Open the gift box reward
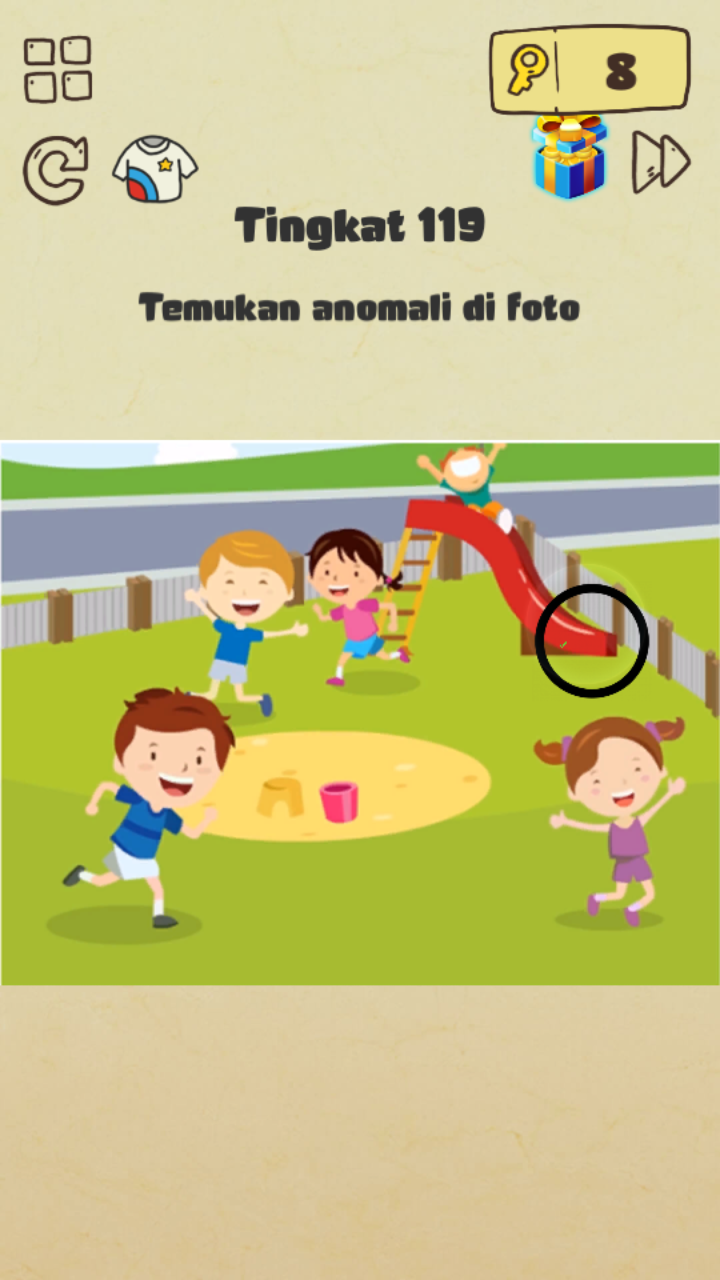The image size is (720, 1280). tap(569, 157)
